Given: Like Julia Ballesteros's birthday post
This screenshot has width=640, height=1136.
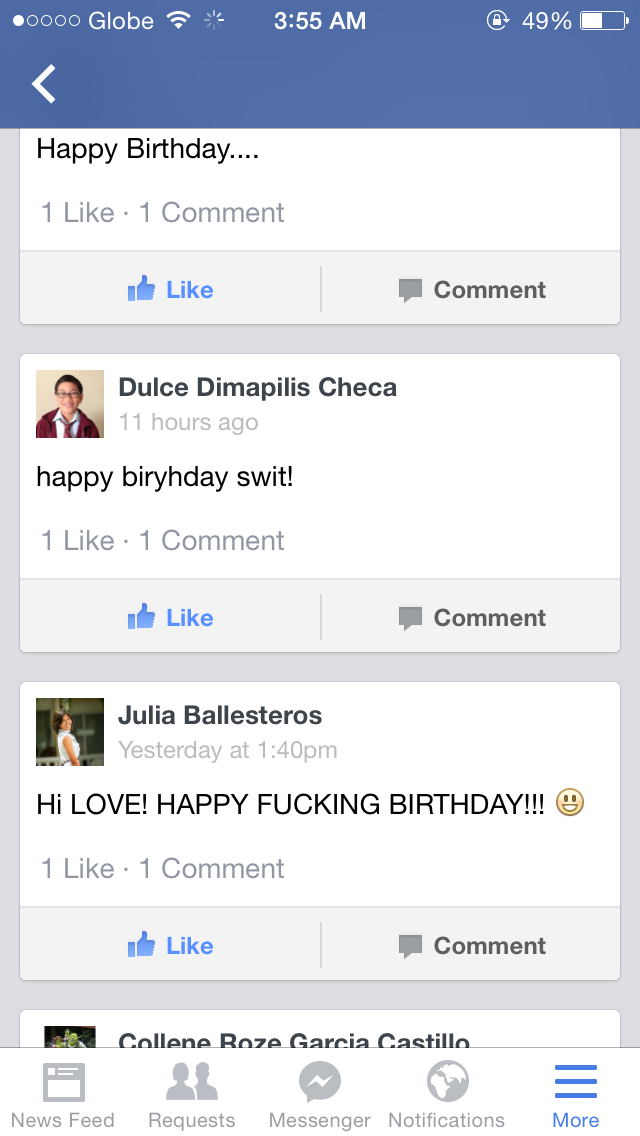Looking at the screenshot, I should (x=170, y=945).
